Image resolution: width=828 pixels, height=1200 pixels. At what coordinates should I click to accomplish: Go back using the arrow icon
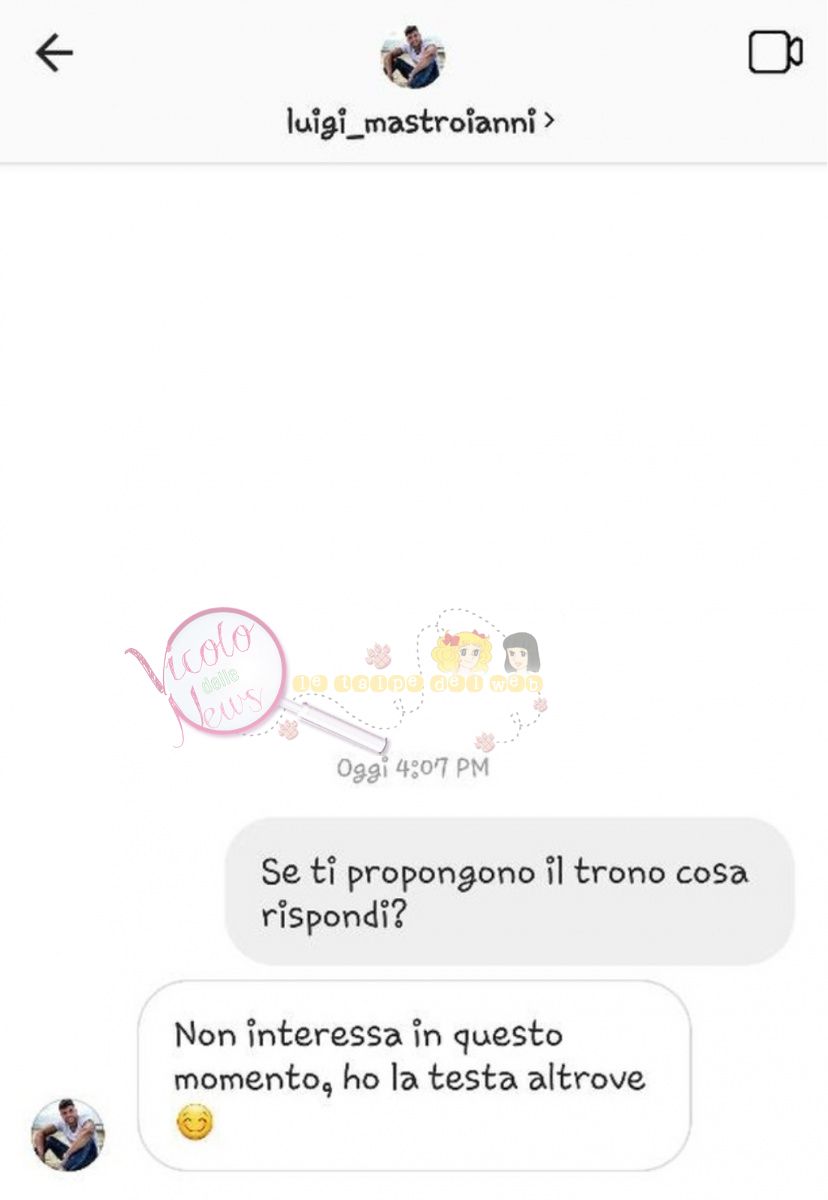[54, 54]
